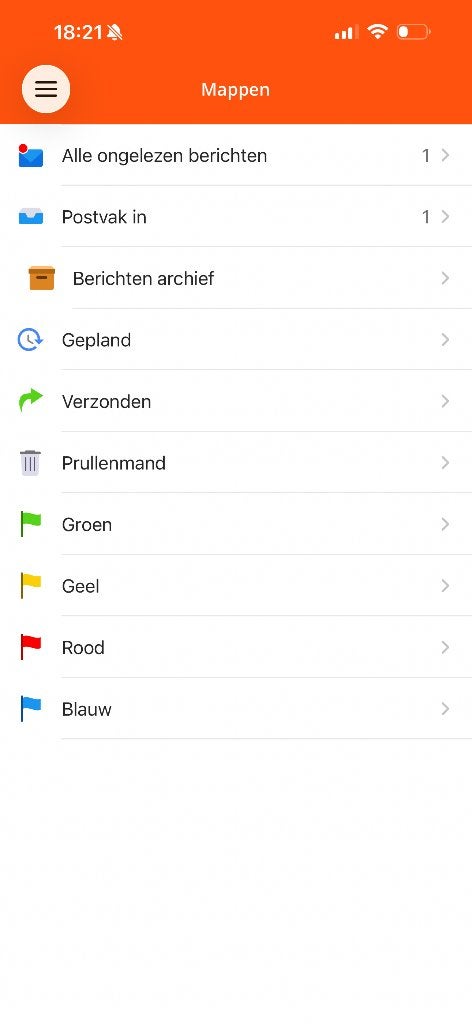472x1024 pixels.
Task: Show messages flagged Rood
Action: (236, 647)
